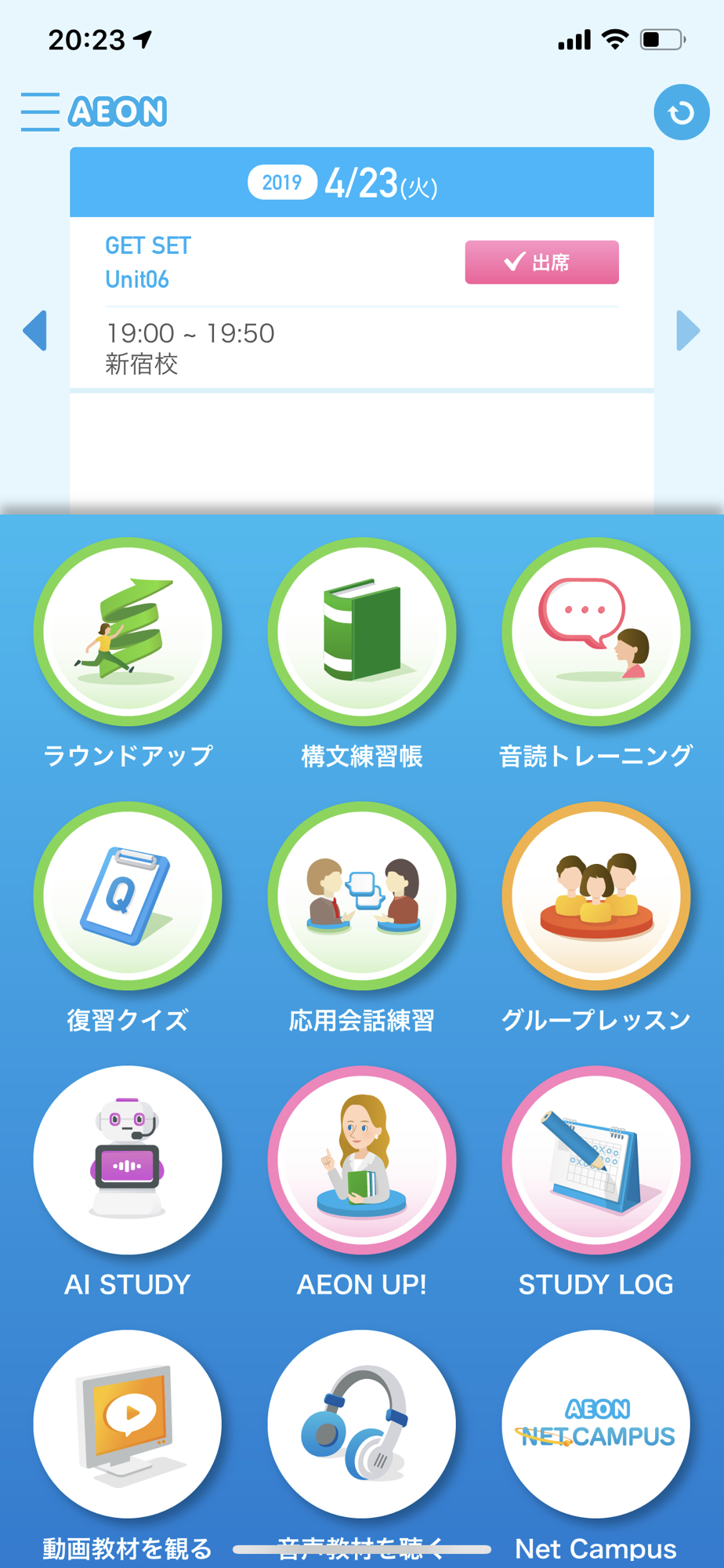724x1568 pixels.
Task: Tap the headphones audio materials tile
Action: point(362,1424)
